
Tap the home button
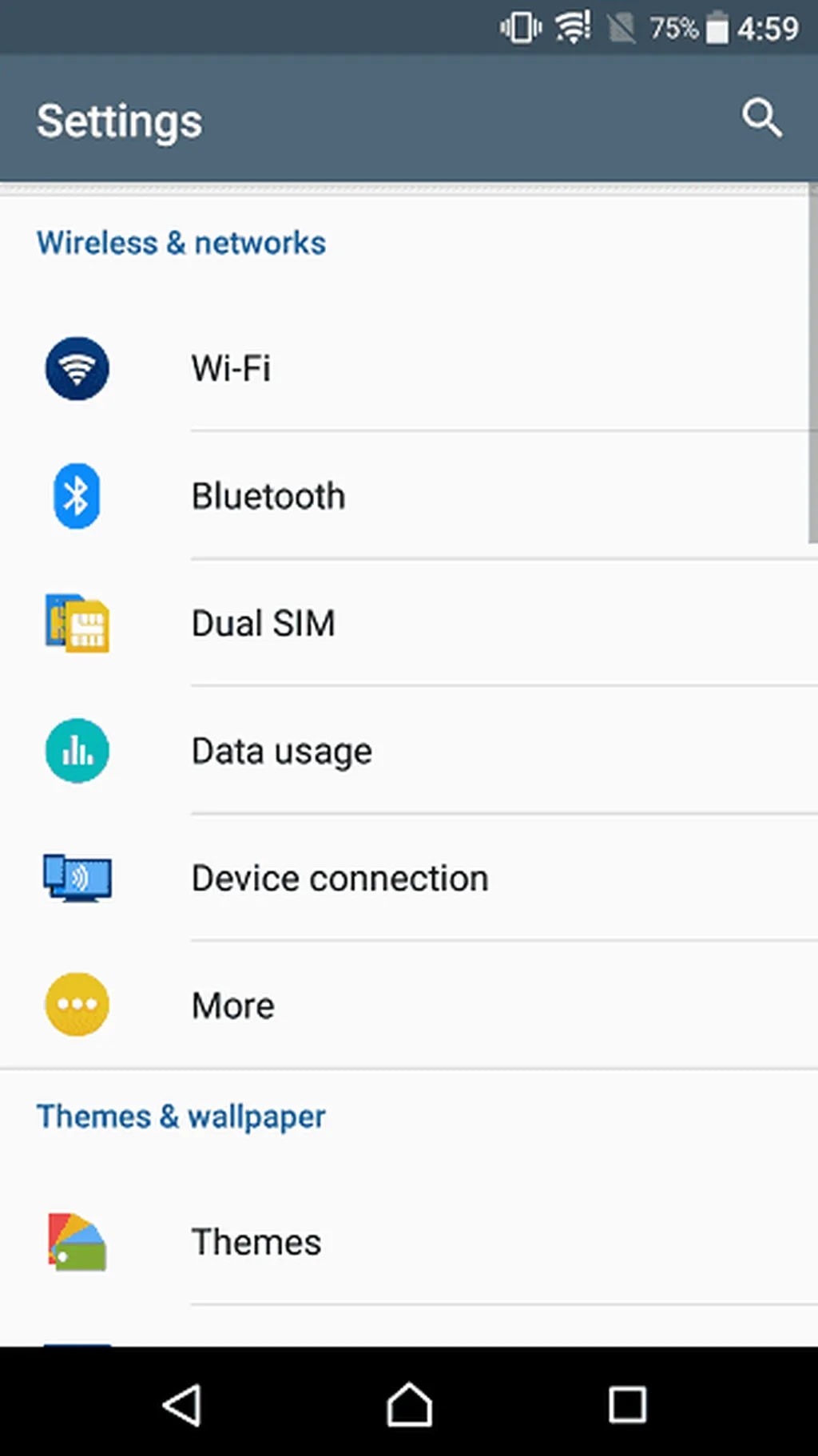(x=409, y=1405)
